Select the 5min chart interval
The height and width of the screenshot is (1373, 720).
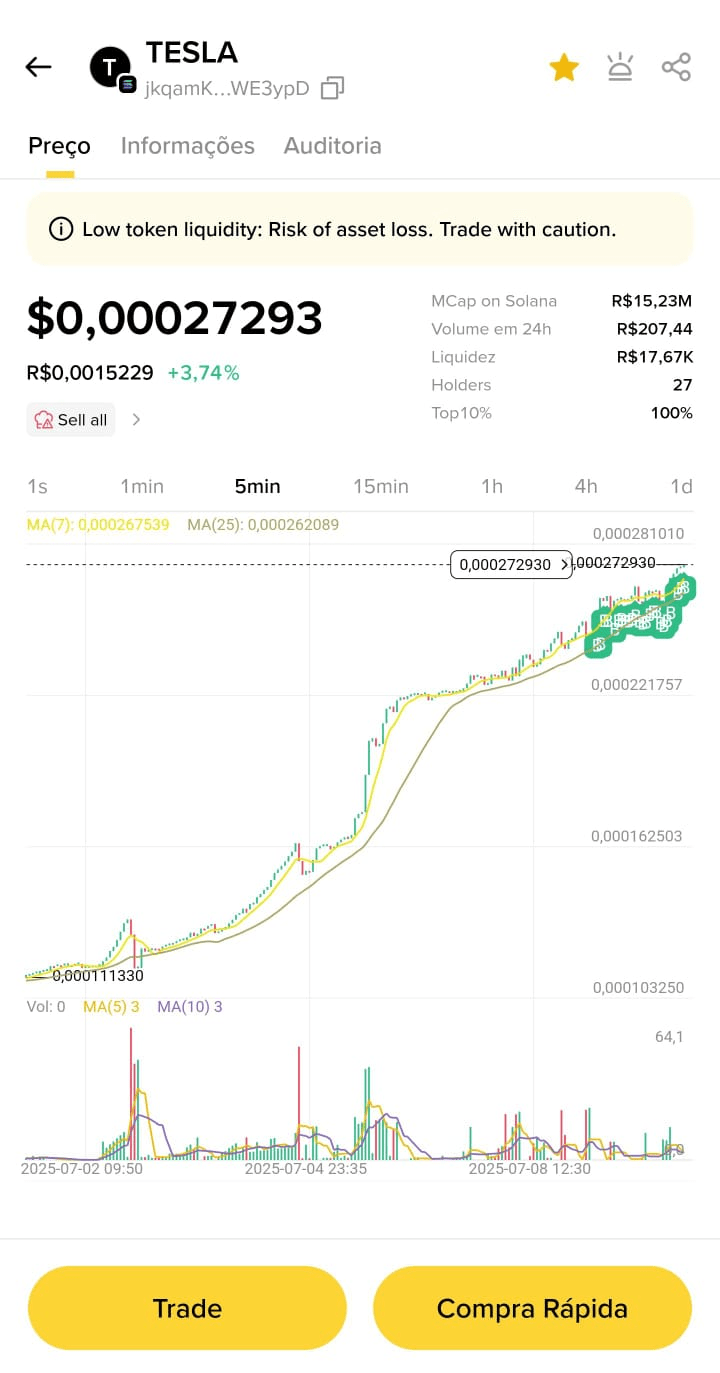point(257,487)
